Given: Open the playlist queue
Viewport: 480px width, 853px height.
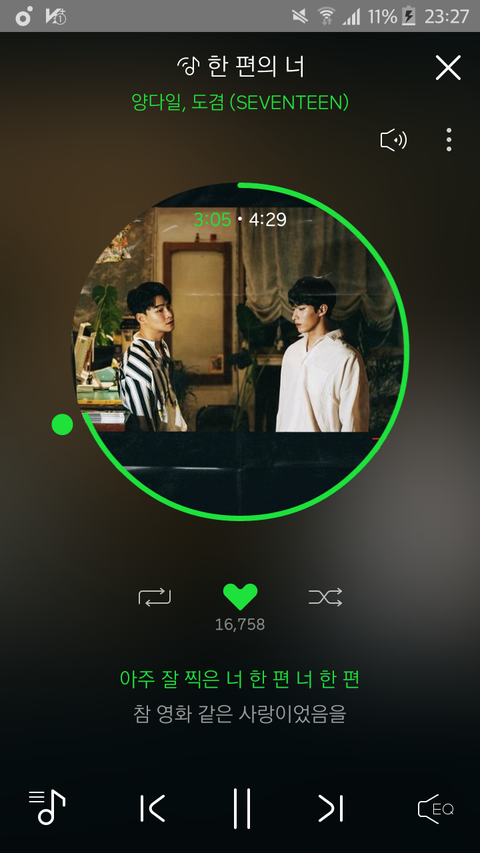Looking at the screenshot, I should click(47, 807).
